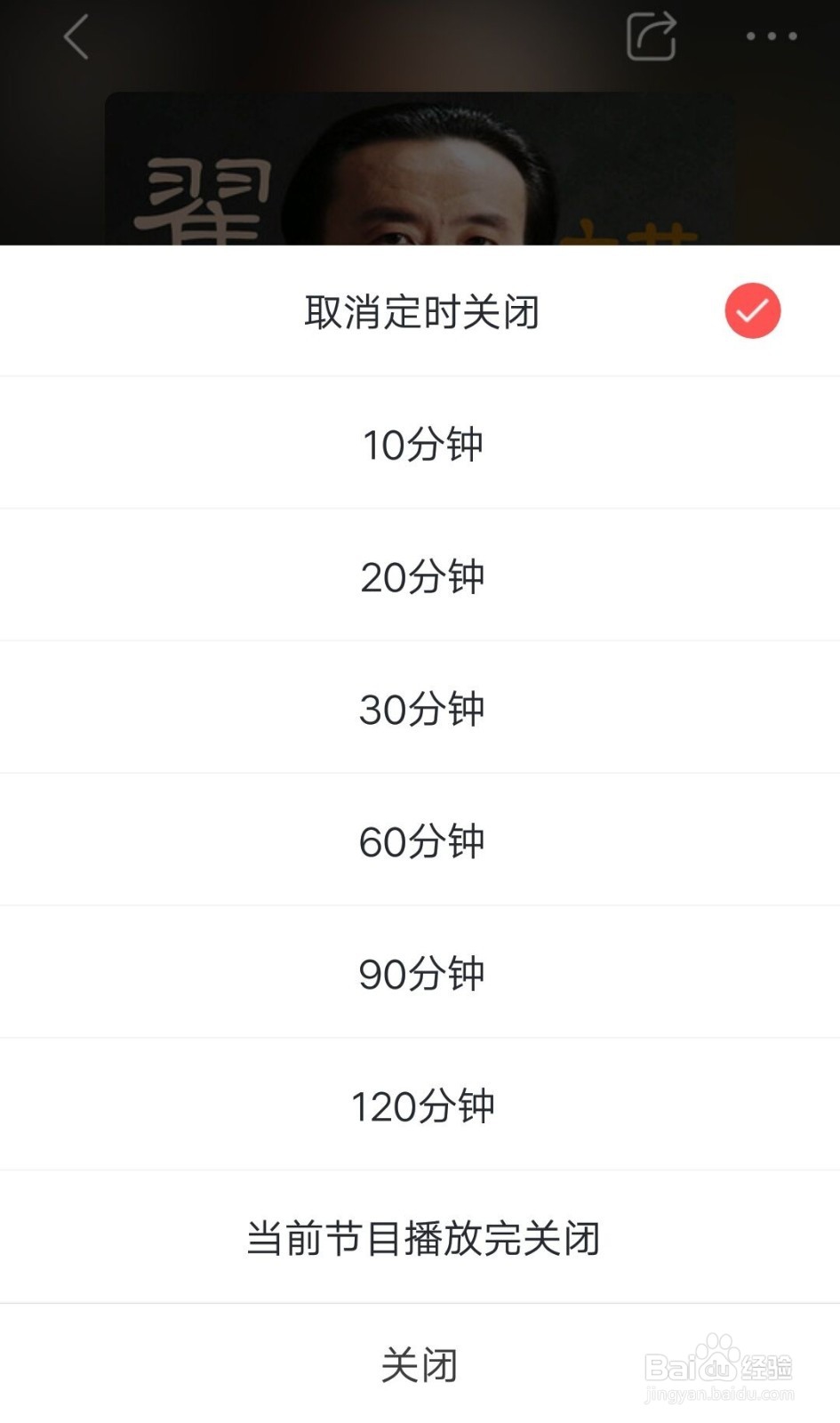Set timer to 90分钟
This screenshot has height=1423, width=840.
[420, 972]
